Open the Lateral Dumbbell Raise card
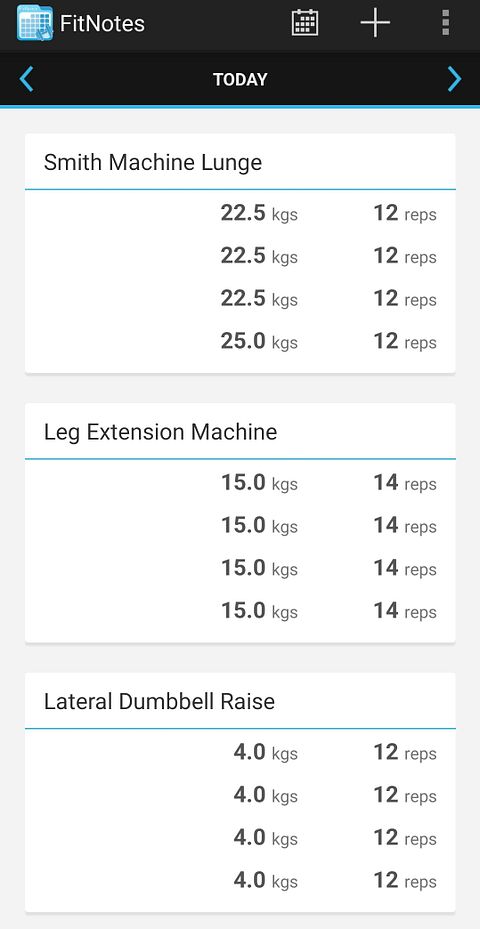Screen dimensions: 480x929 pos(240,792)
